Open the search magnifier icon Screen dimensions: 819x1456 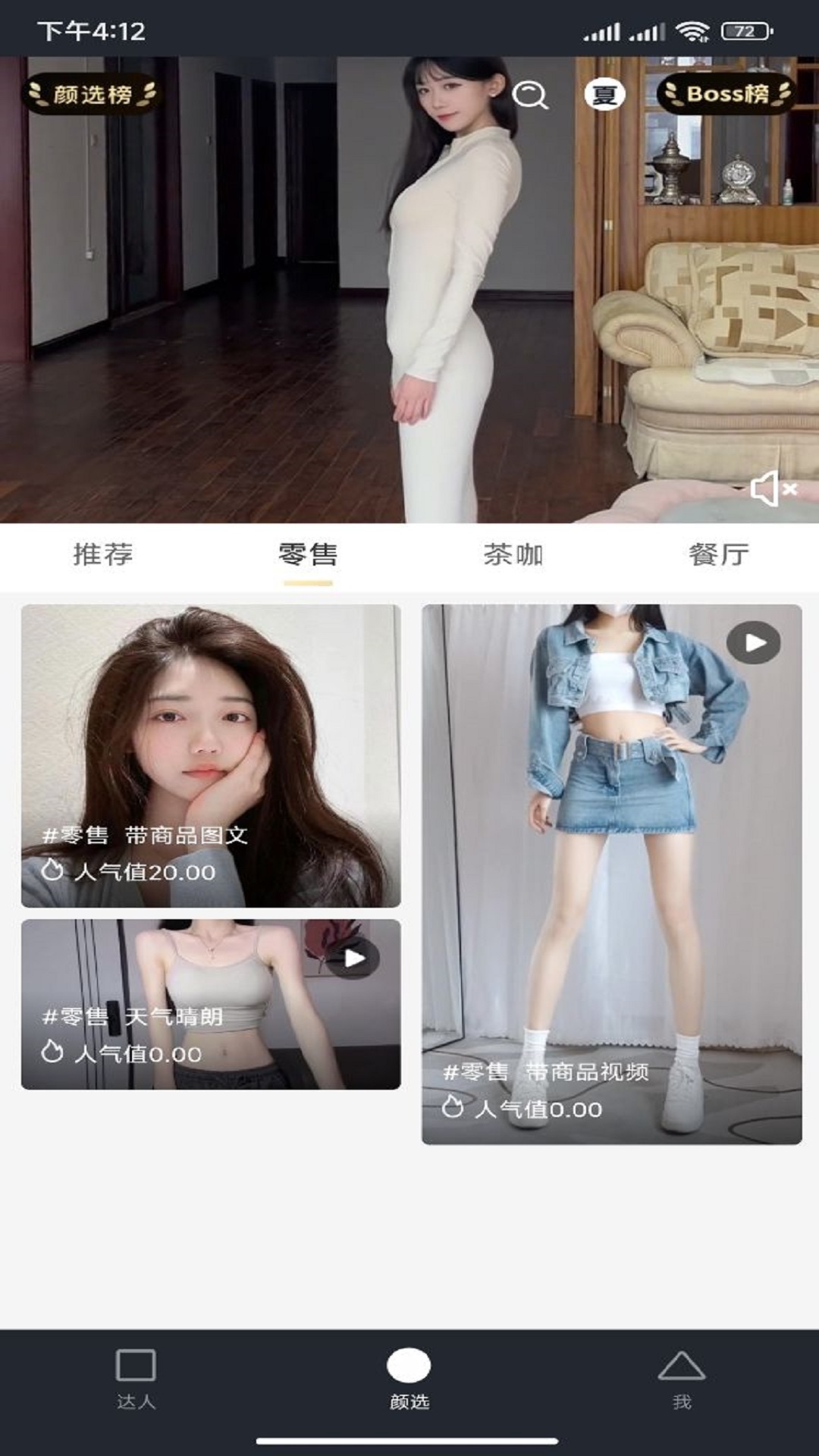531,96
